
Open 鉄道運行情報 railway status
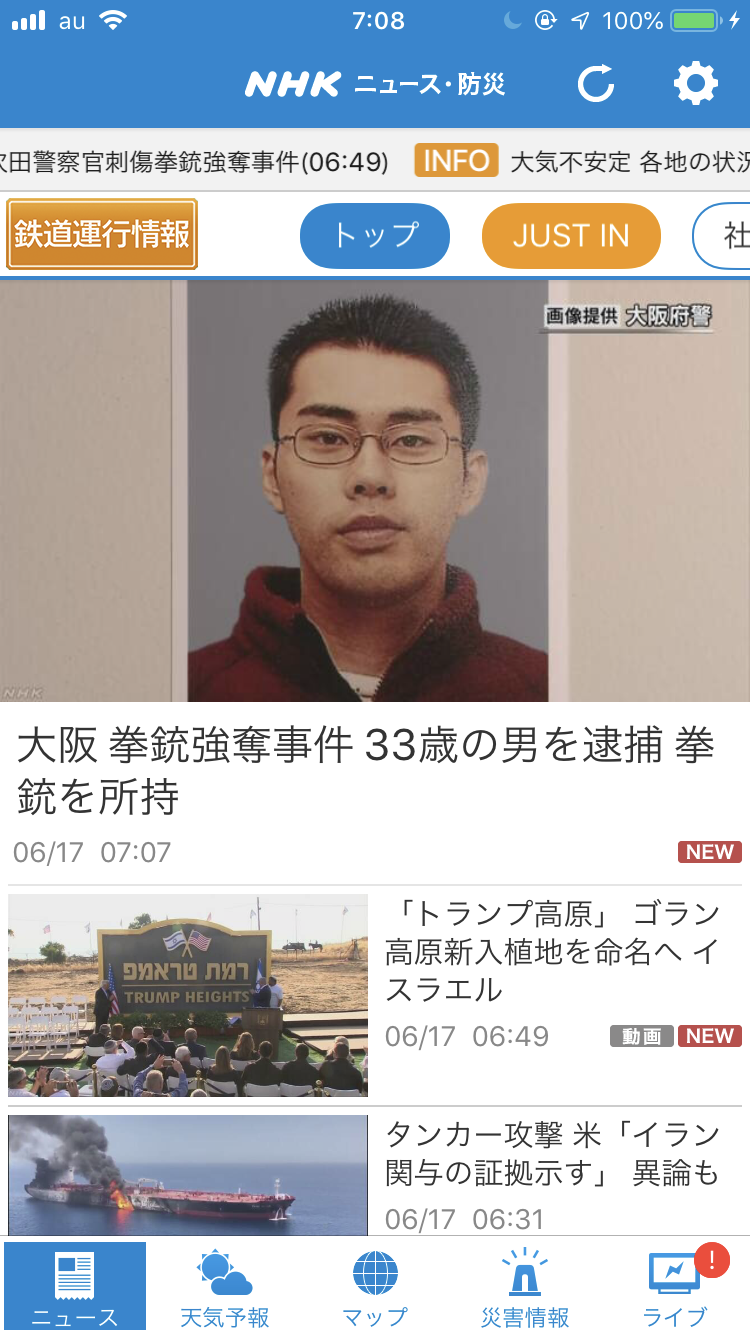[x=102, y=236]
